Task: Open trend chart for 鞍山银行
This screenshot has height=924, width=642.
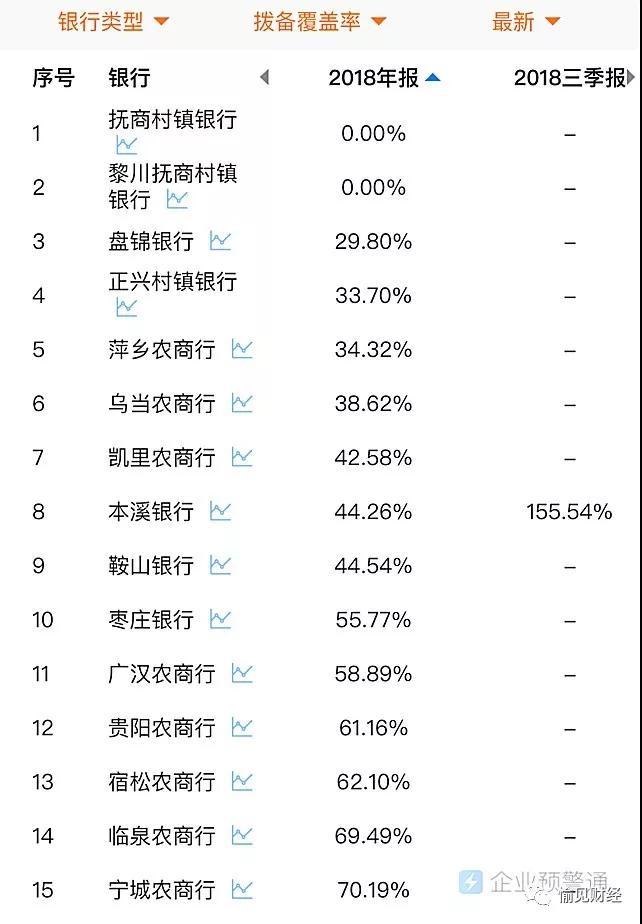Action: click(220, 565)
